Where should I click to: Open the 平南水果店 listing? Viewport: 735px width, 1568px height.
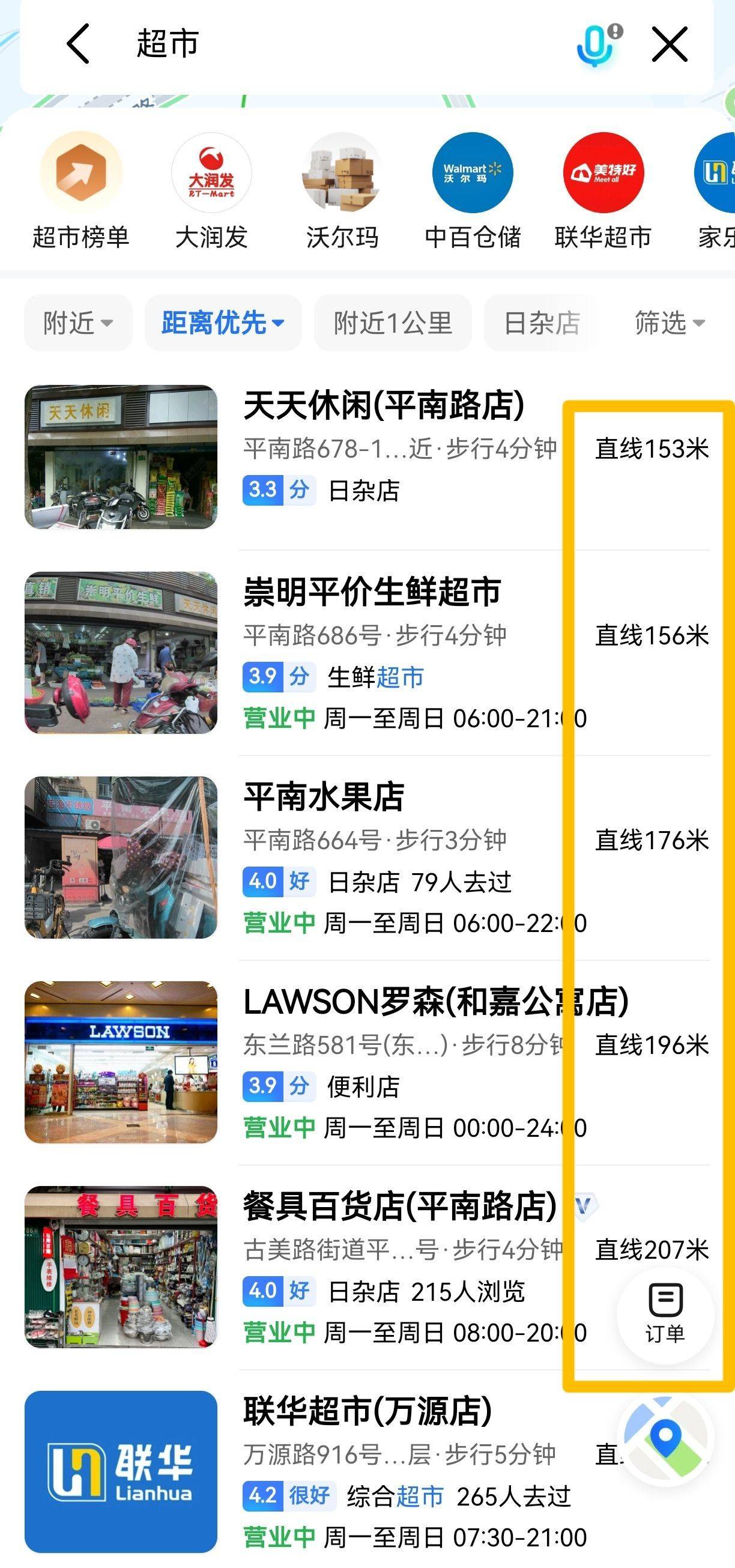point(324,797)
